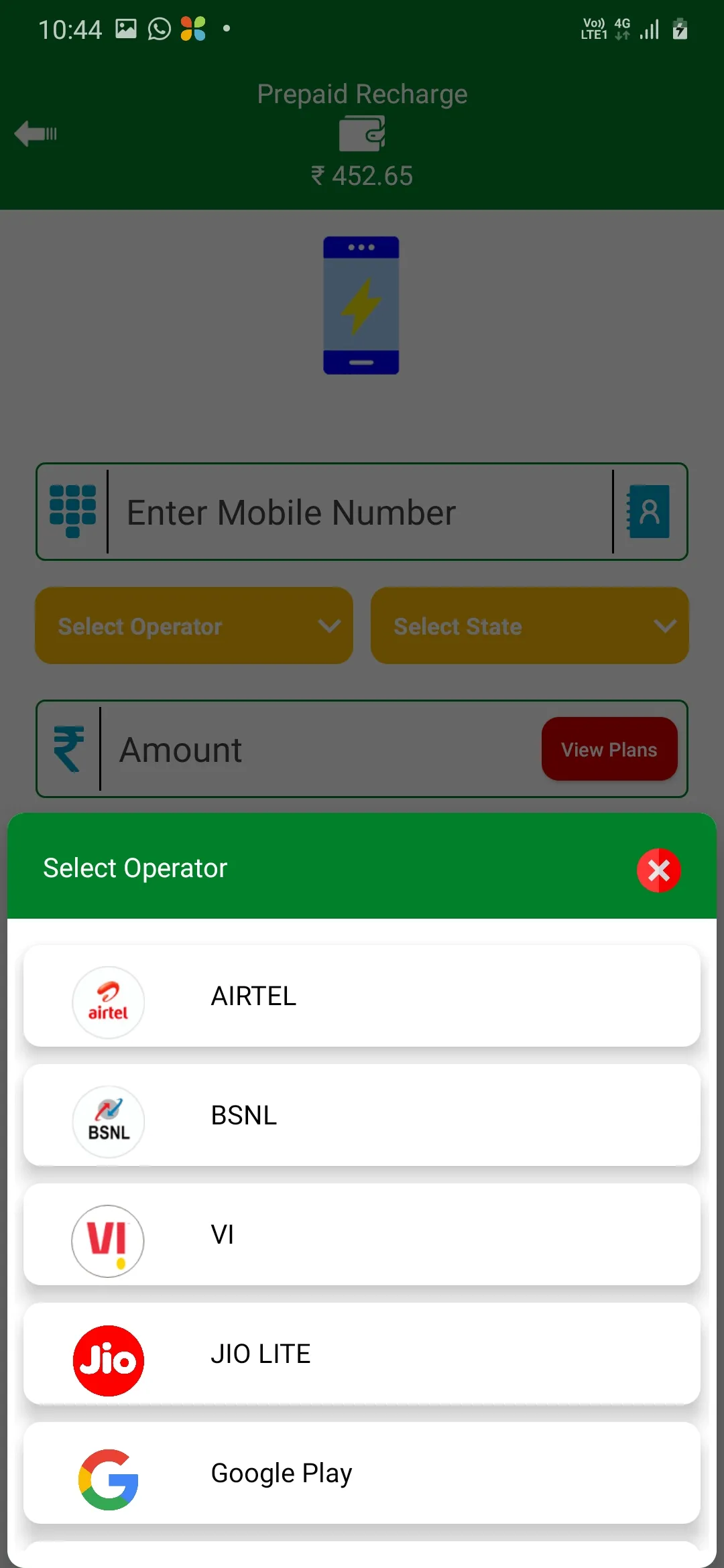724x1568 pixels.
Task: Select the Jio logo icon
Action: click(108, 1360)
